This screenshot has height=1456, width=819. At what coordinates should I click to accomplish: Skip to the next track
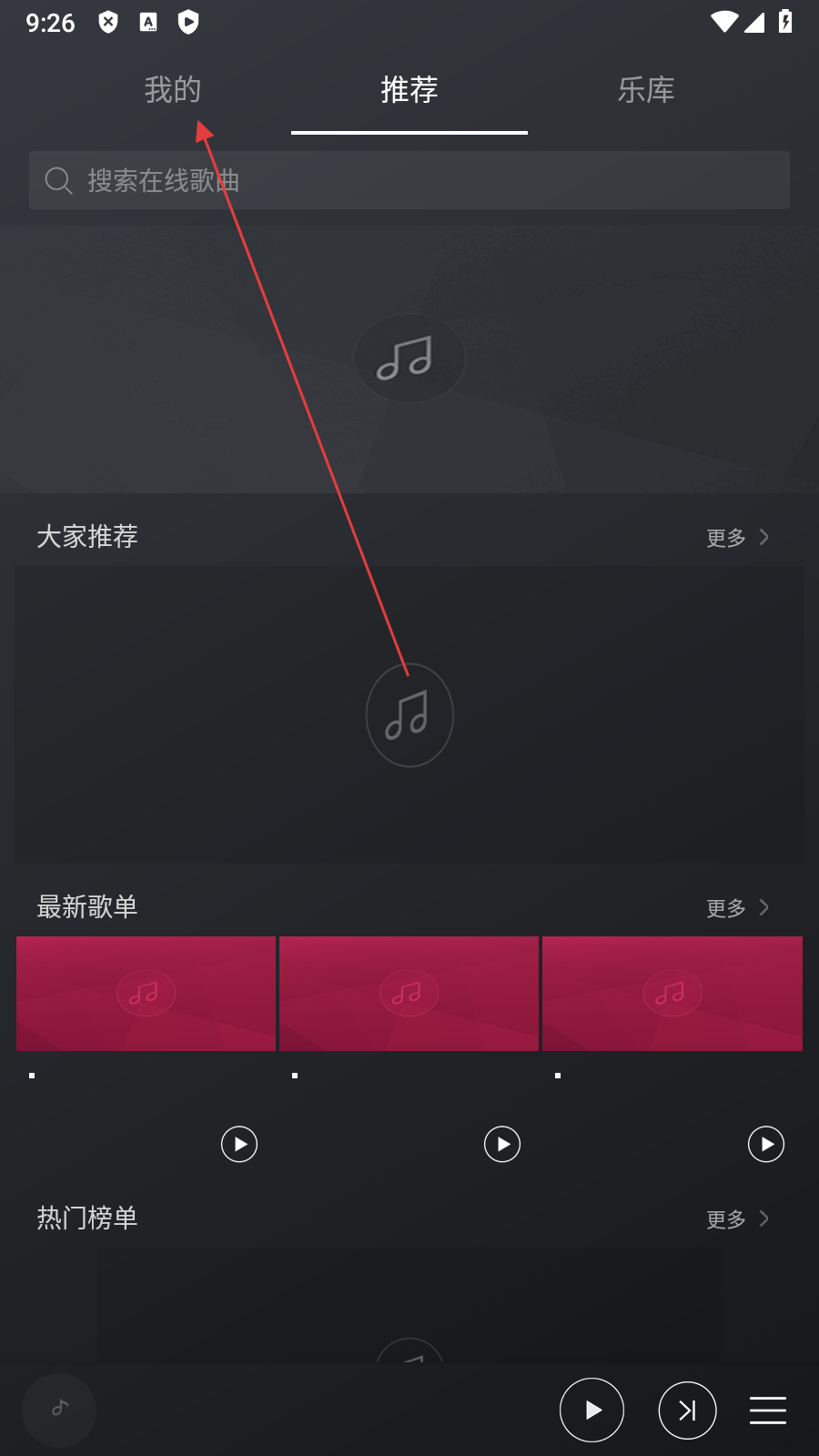pos(687,1410)
